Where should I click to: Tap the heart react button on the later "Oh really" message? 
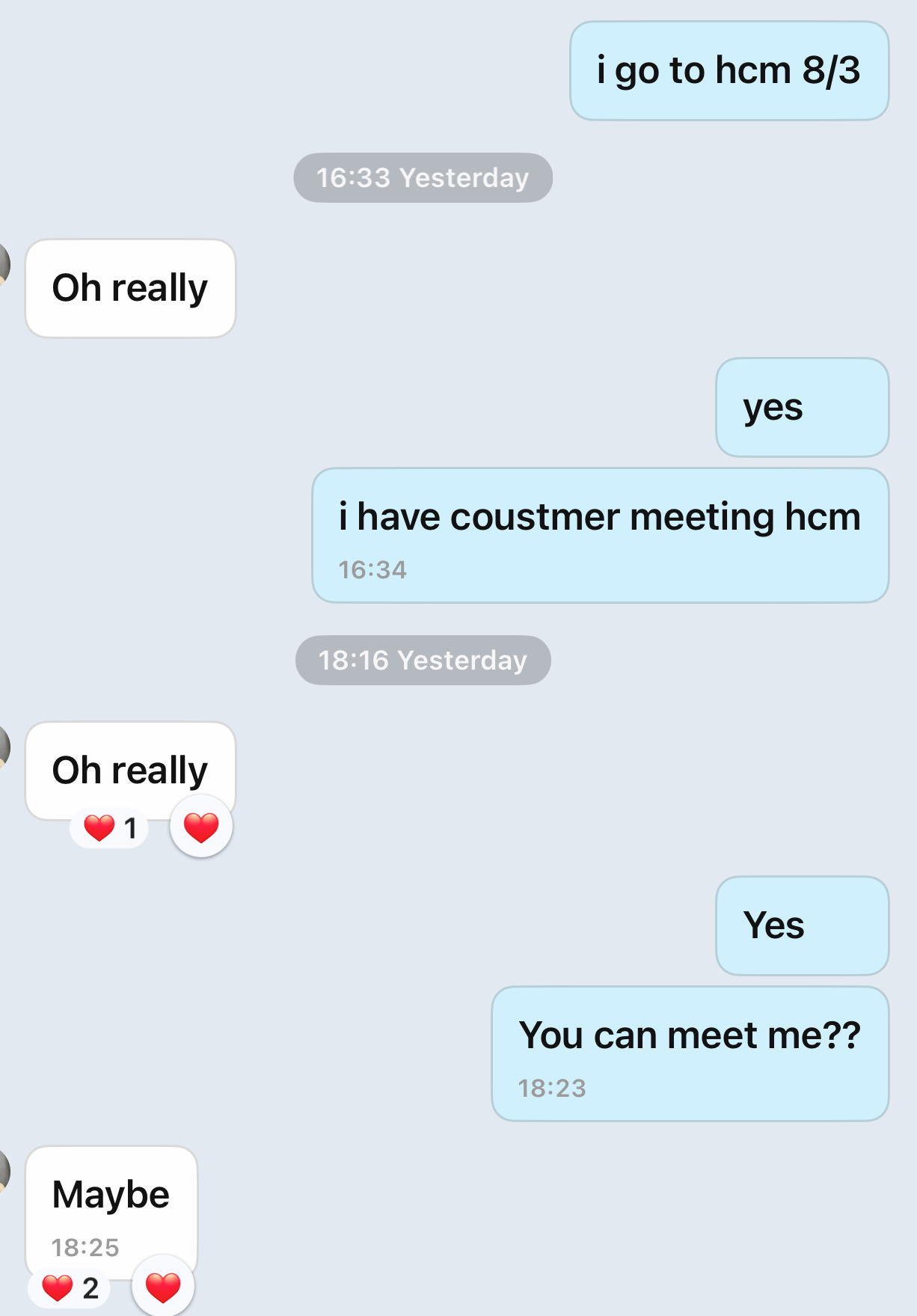pos(201,827)
